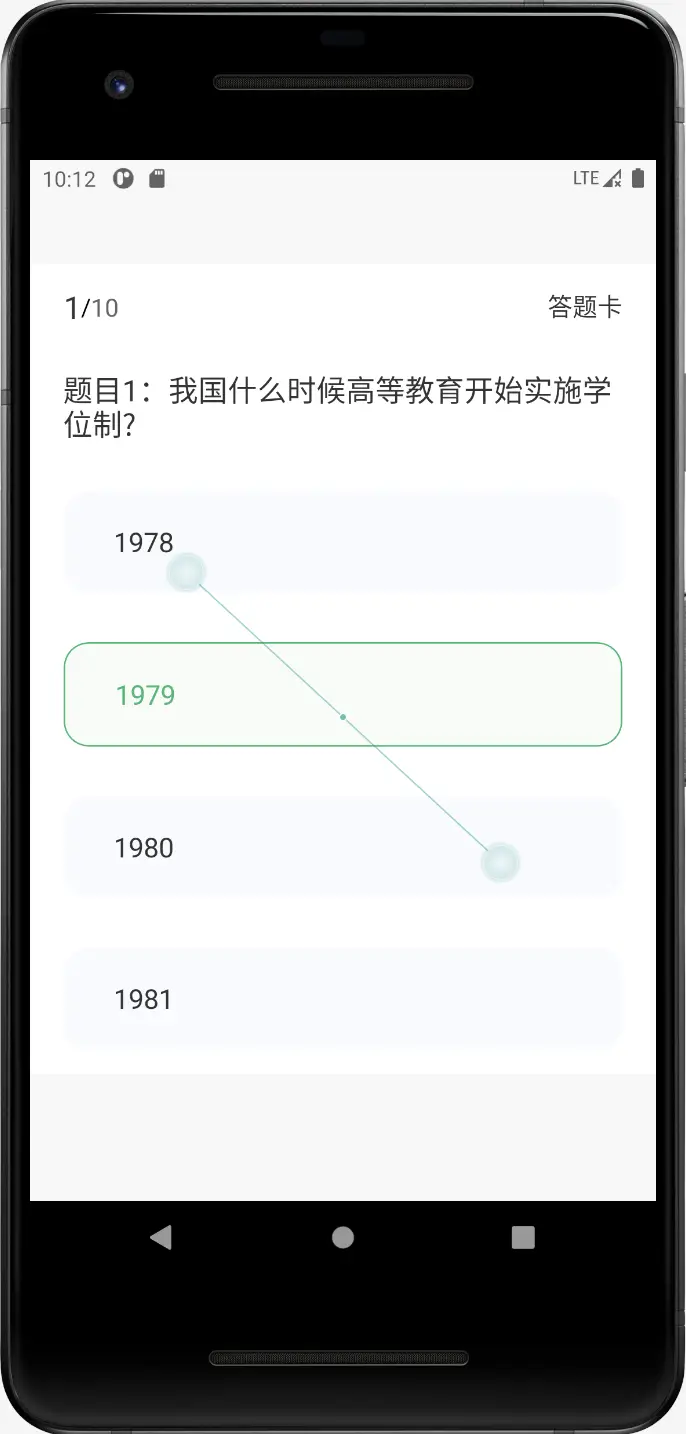Go back using the system back button
The image size is (686, 1434).
160,1237
